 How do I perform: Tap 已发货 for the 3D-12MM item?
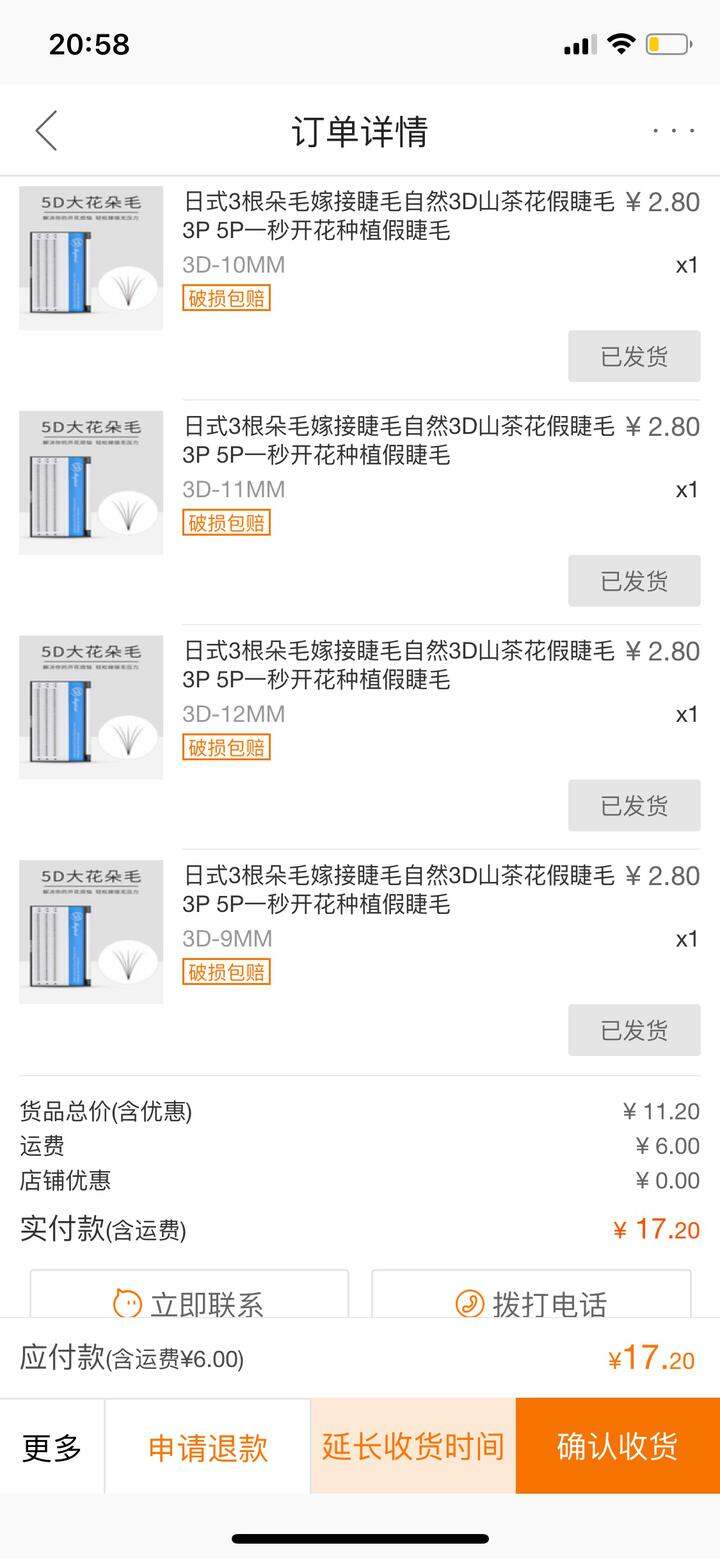tap(634, 806)
